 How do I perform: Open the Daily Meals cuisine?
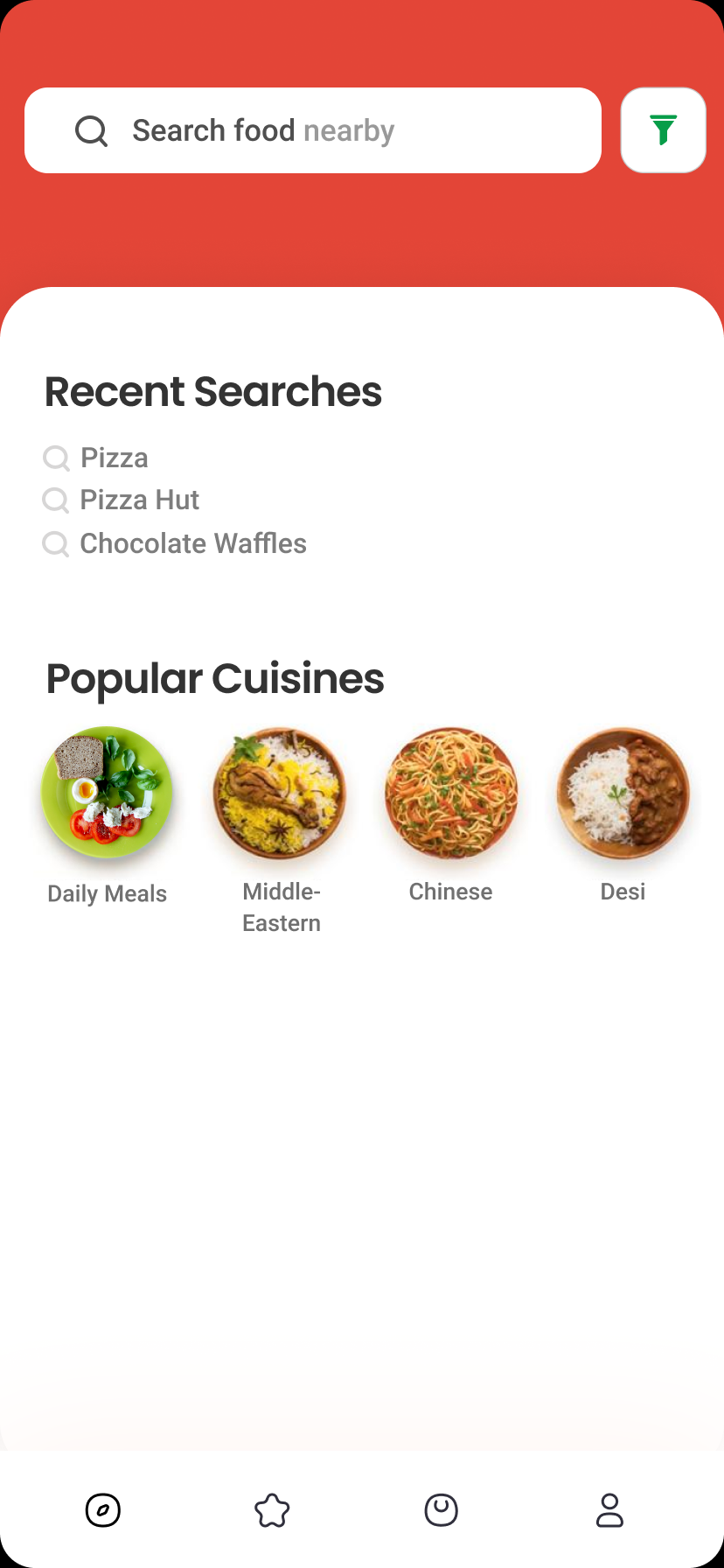(x=107, y=793)
